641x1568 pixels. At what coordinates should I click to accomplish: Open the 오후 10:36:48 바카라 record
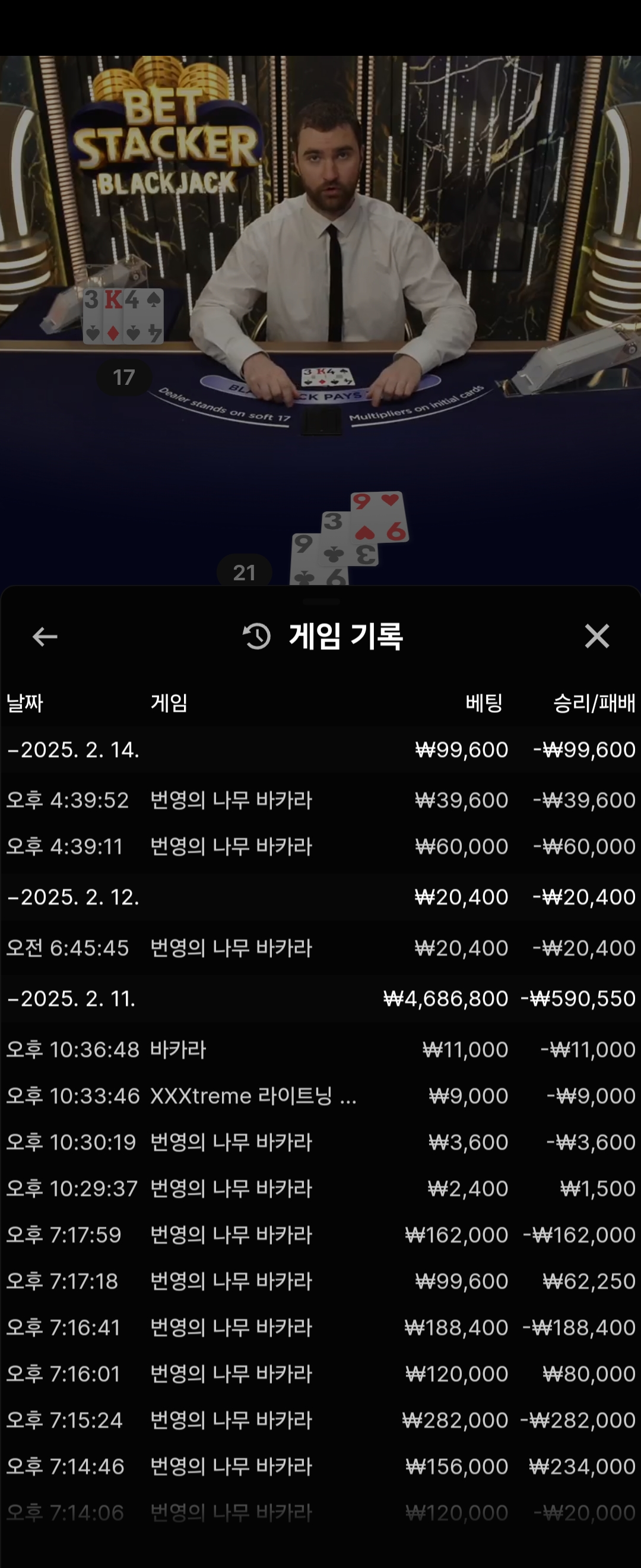pos(320,1049)
